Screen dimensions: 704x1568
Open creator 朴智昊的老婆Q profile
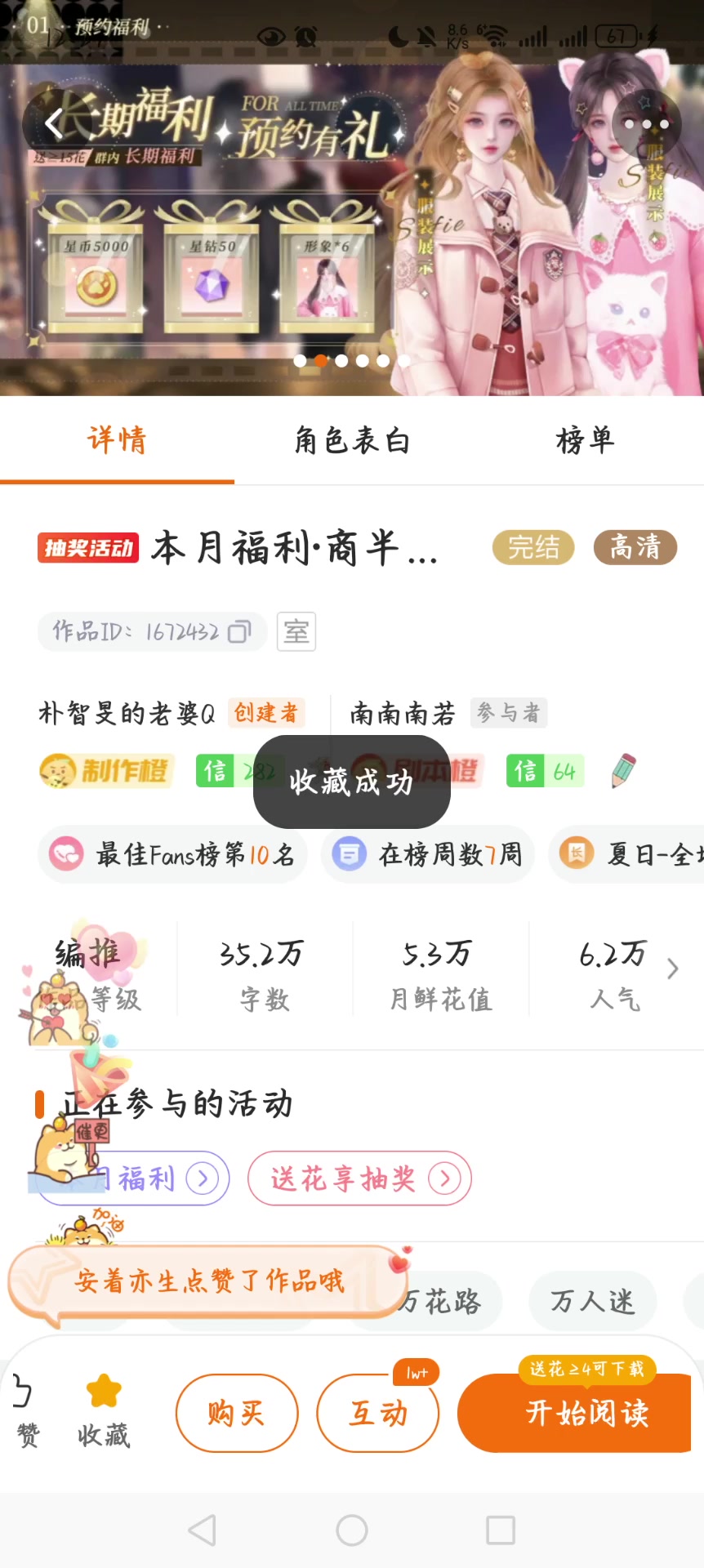[127, 713]
